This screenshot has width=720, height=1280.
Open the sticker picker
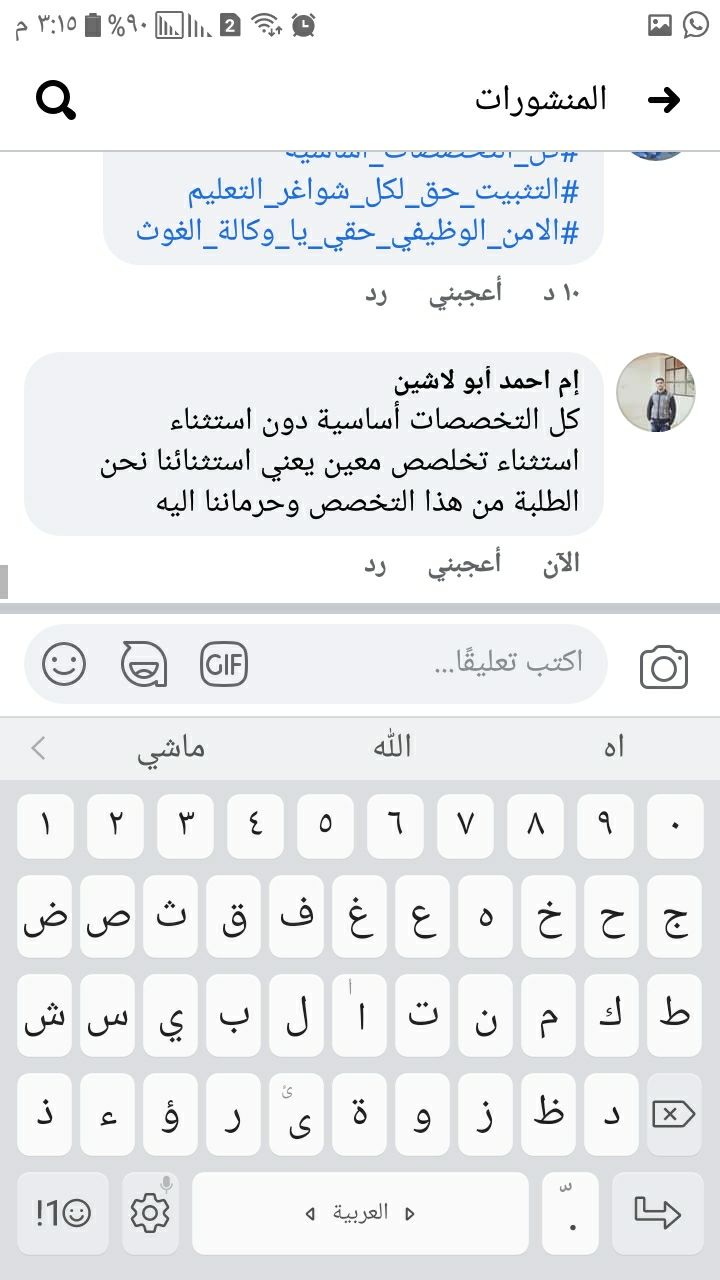click(144, 664)
